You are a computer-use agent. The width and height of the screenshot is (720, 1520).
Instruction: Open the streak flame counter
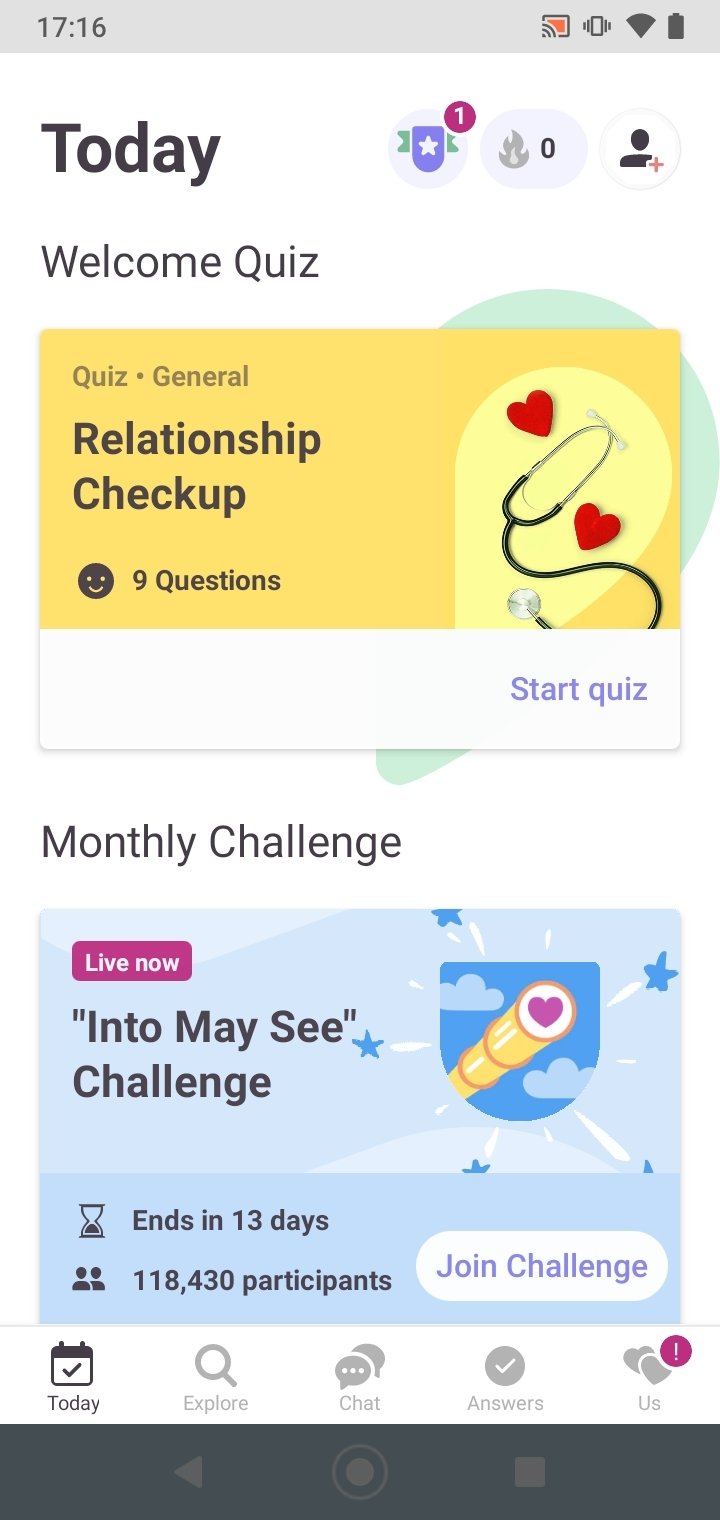[x=534, y=149]
